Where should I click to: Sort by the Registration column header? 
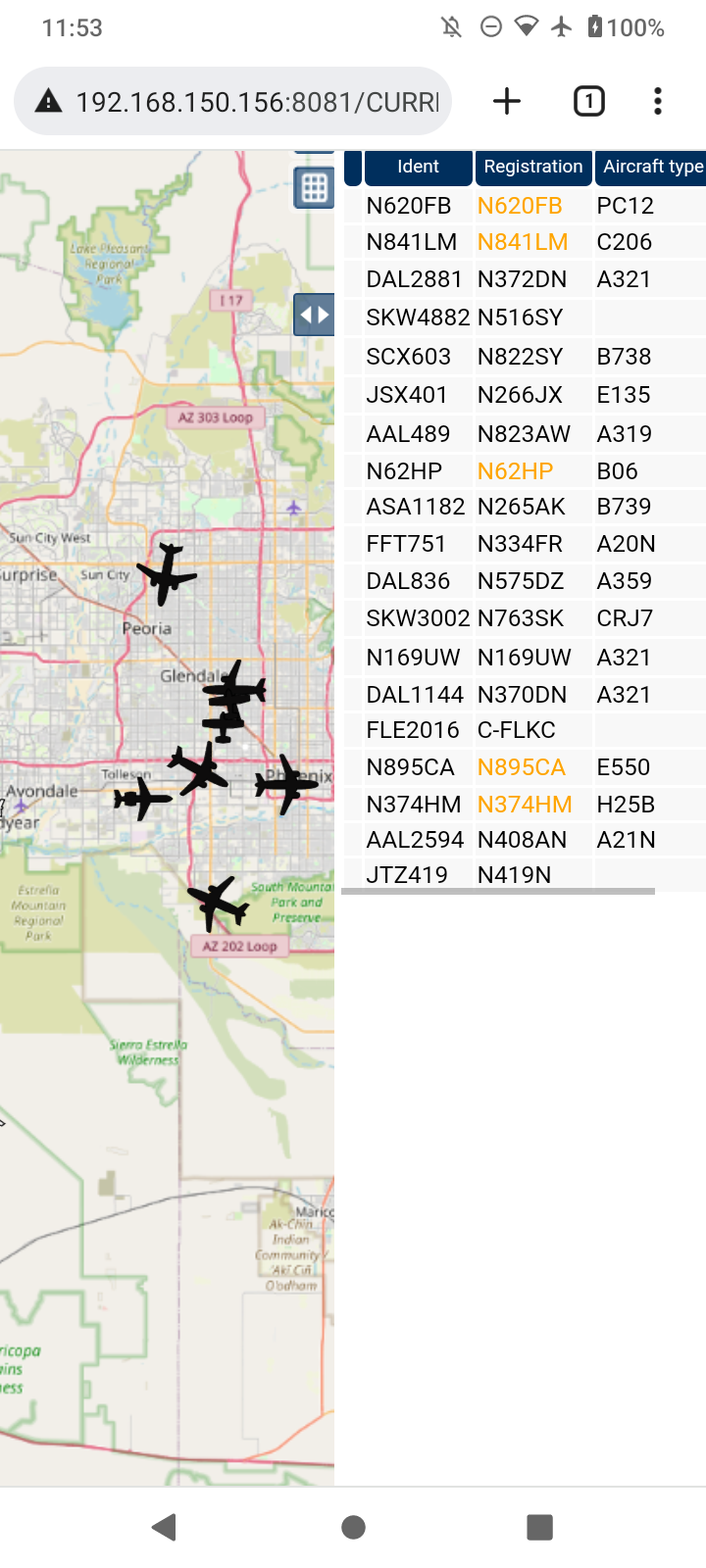533,167
